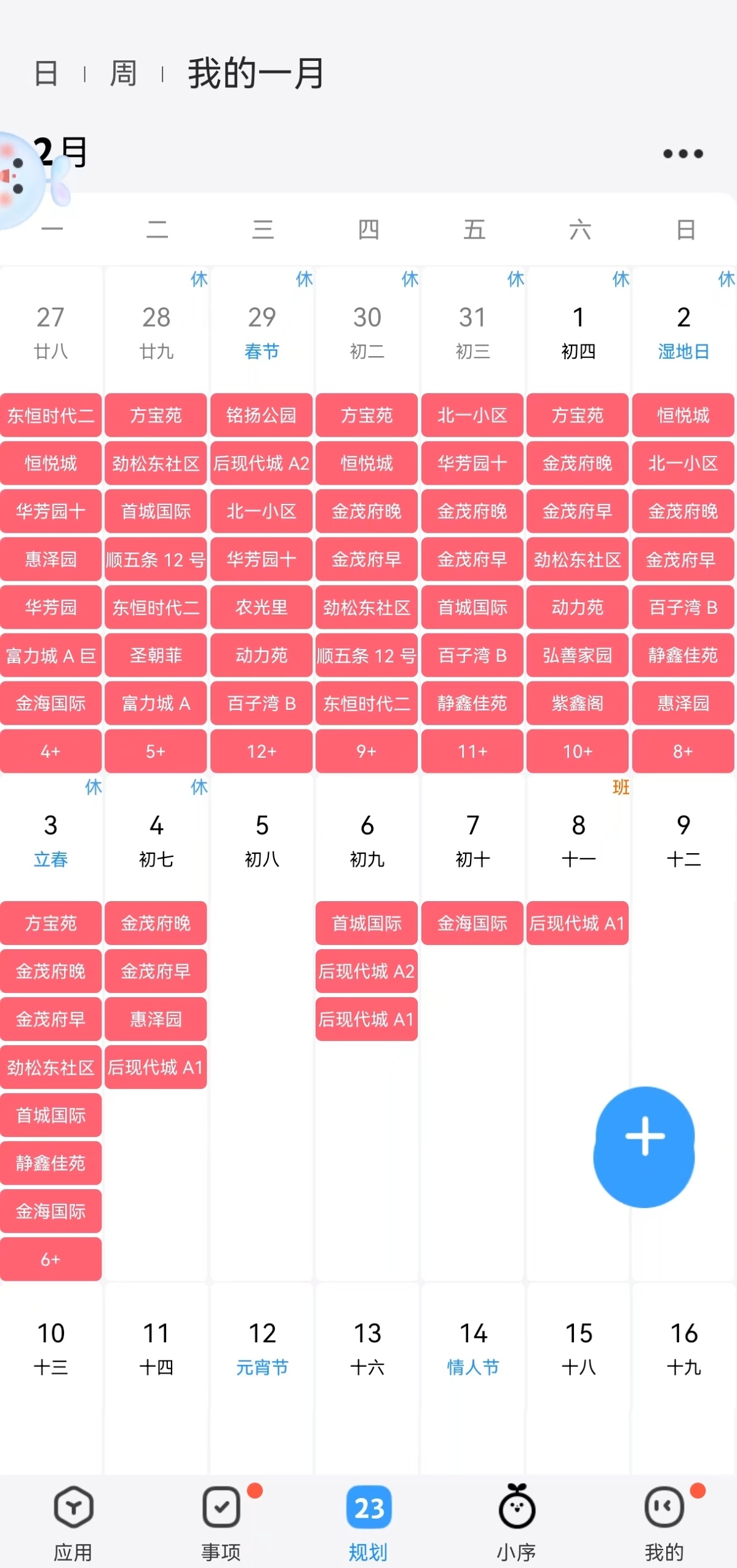The width and height of the screenshot is (737, 1568).
Task: Open the 应用 tab
Action: click(x=73, y=1522)
